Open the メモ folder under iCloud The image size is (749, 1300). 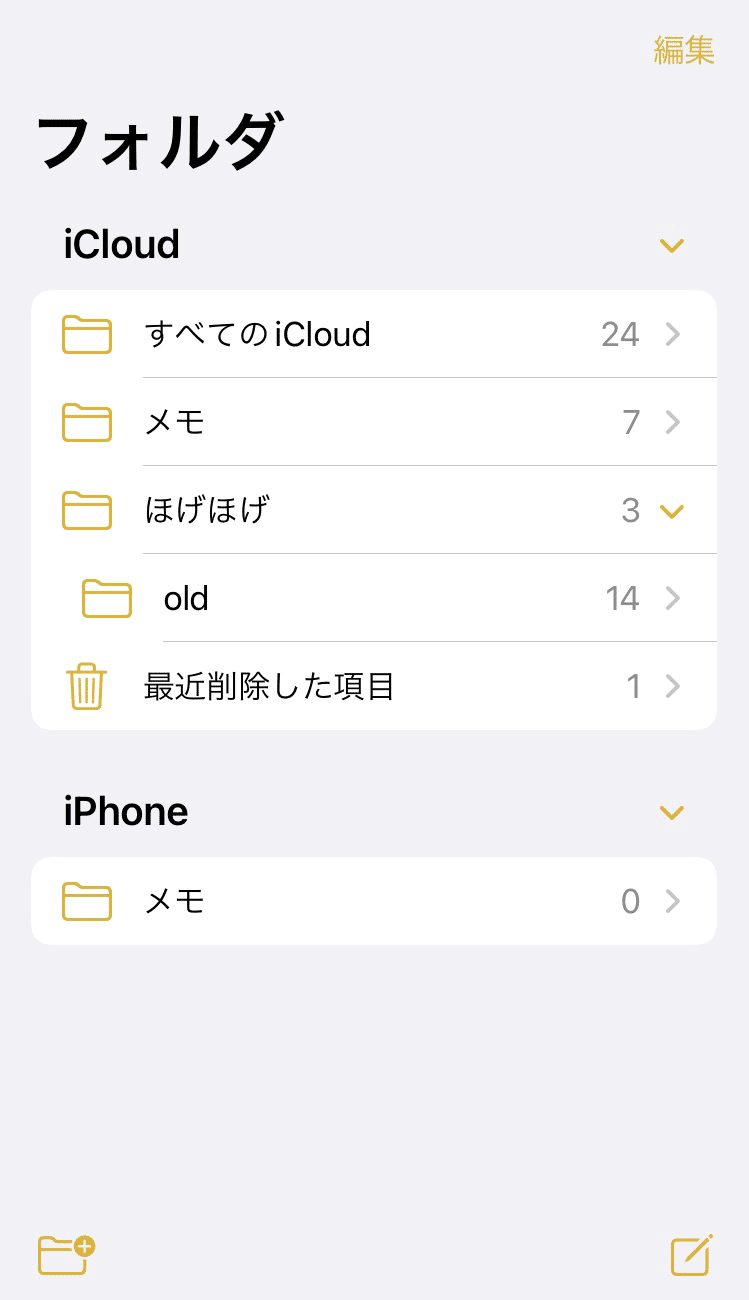[x=374, y=422]
